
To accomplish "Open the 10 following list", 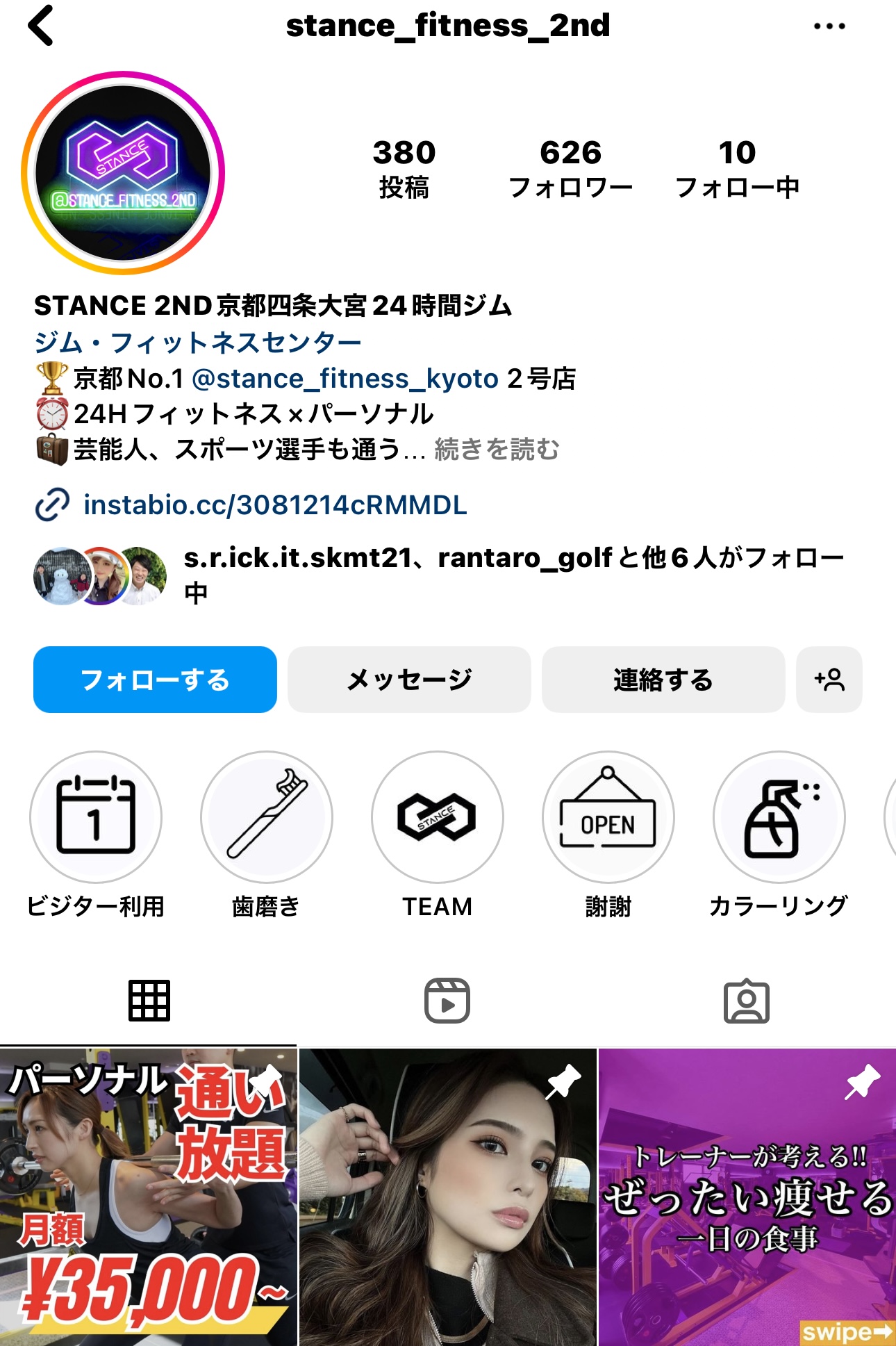I will 737,169.
